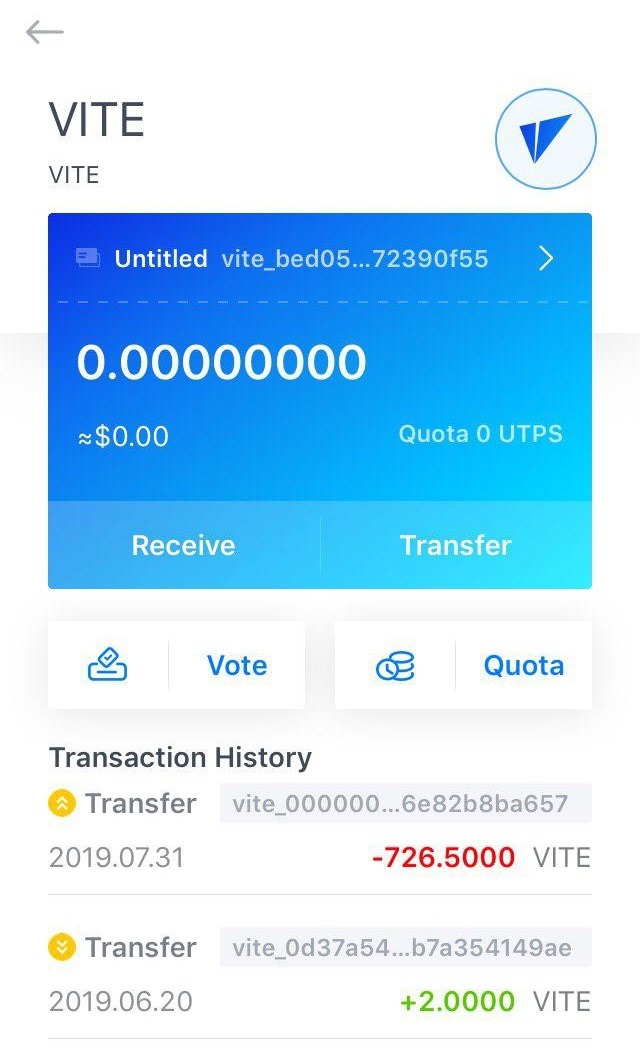Viewport: 640px width, 1055px height.
Task: Go back using the top arrow
Action: (x=44, y=33)
